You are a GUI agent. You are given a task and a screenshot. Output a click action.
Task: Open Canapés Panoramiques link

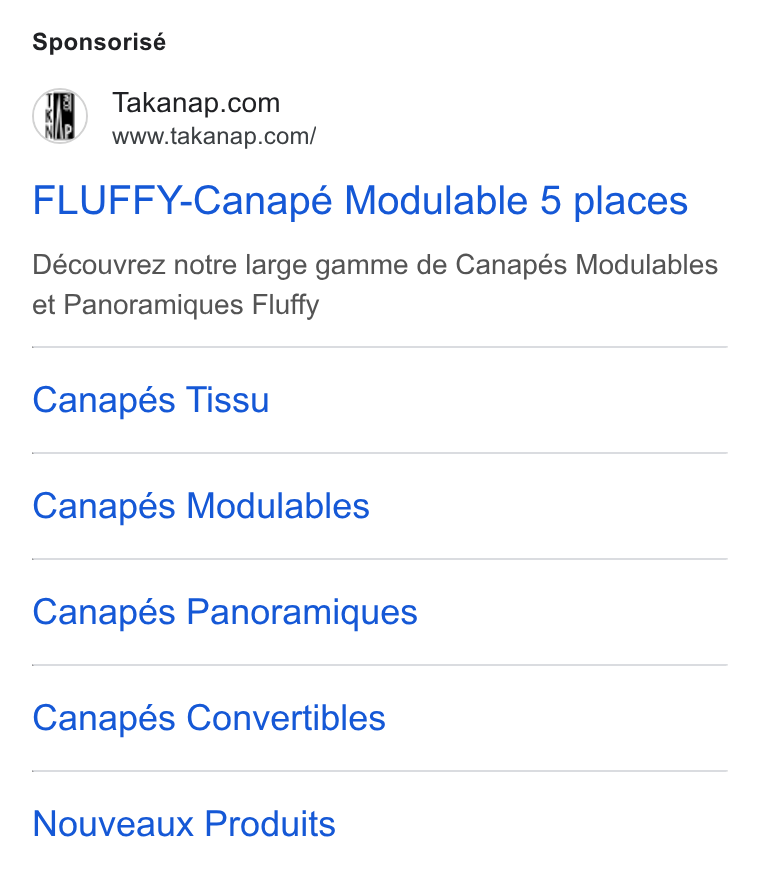click(225, 612)
